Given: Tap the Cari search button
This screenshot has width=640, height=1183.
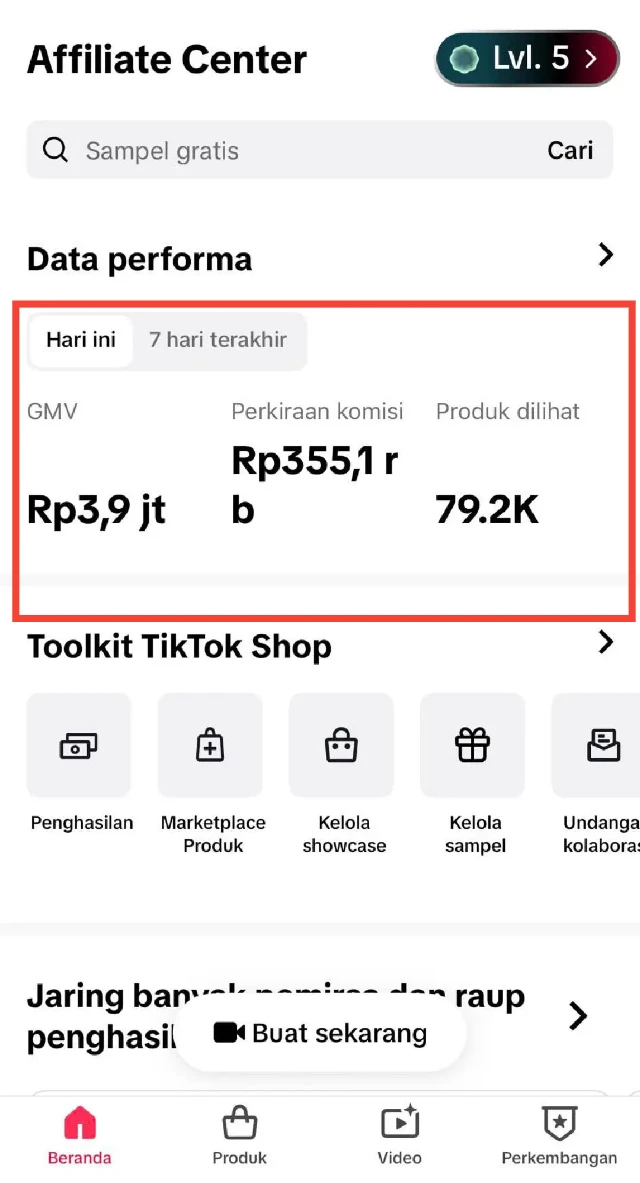Looking at the screenshot, I should tap(570, 151).
